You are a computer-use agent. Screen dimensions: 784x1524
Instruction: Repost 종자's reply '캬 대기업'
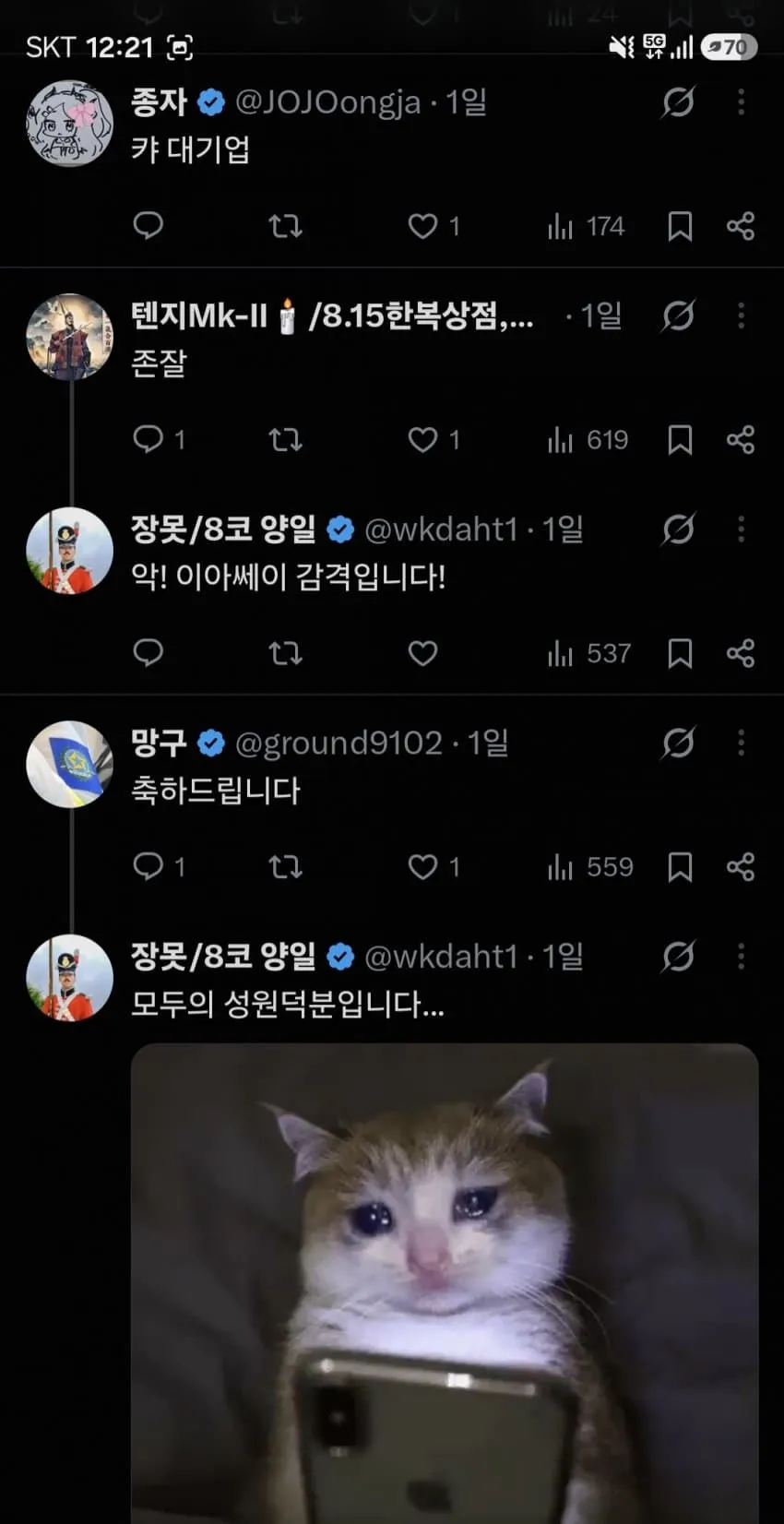pos(285,226)
